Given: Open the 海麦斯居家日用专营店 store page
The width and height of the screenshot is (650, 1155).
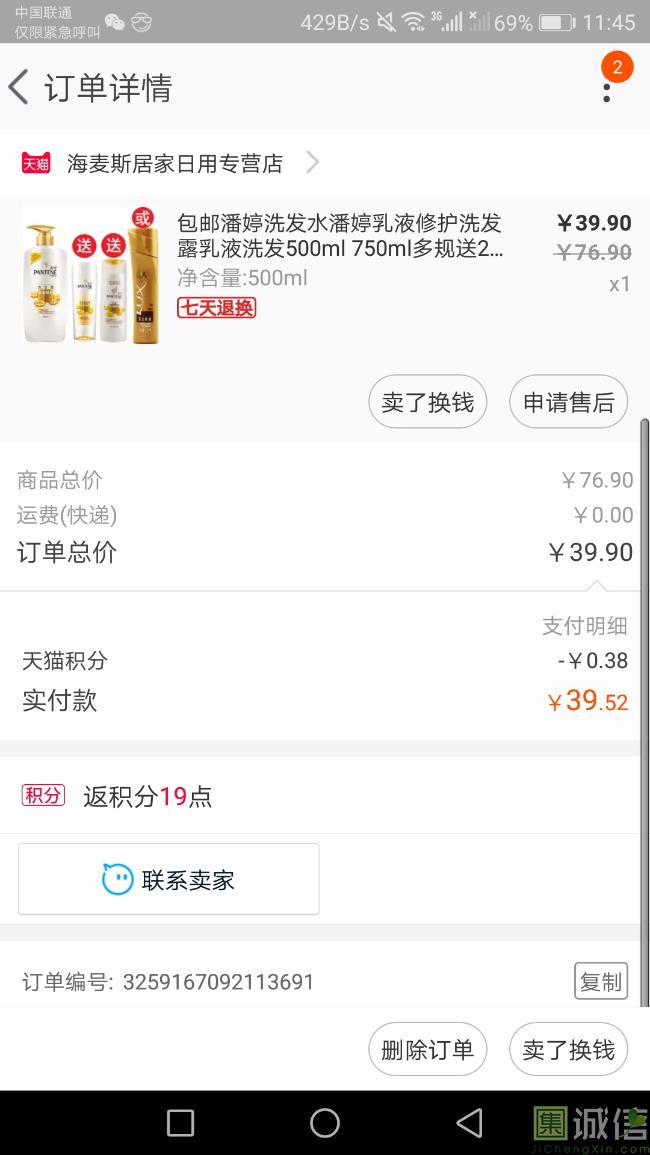Looking at the screenshot, I should point(175,163).
